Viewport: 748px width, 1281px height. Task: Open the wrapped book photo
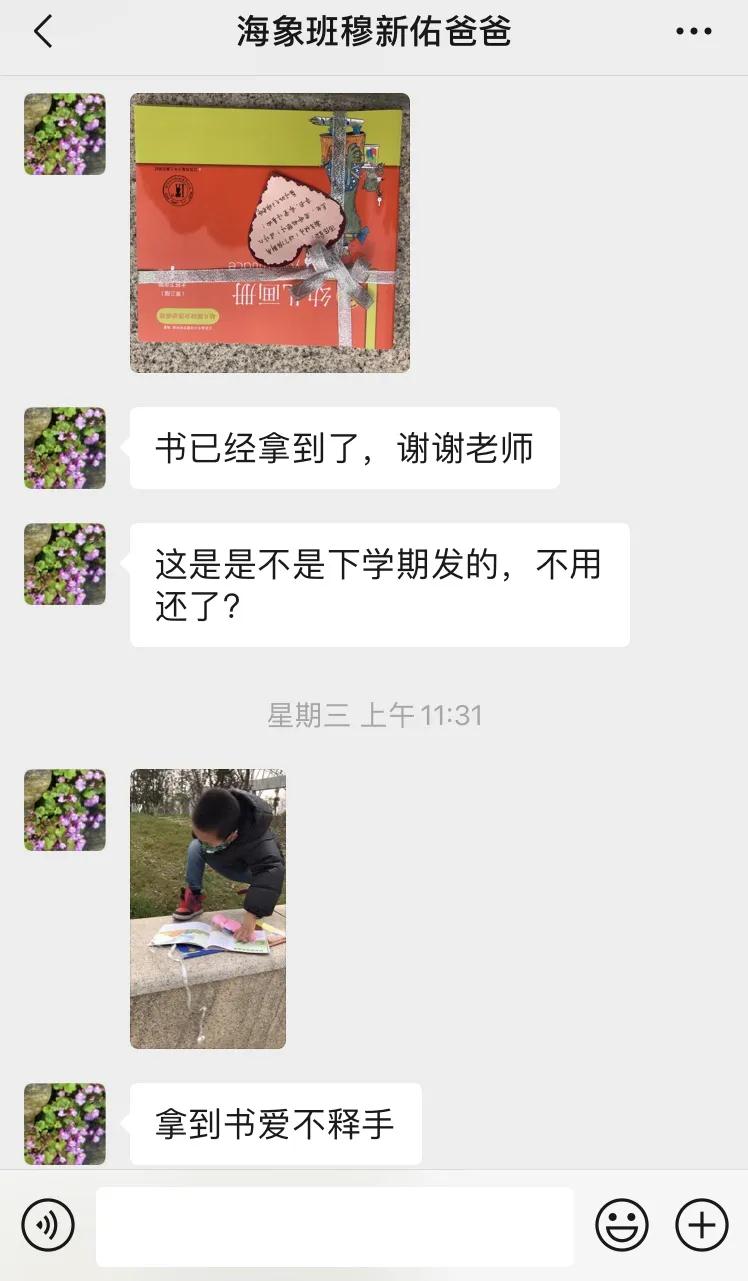[269, 233]
